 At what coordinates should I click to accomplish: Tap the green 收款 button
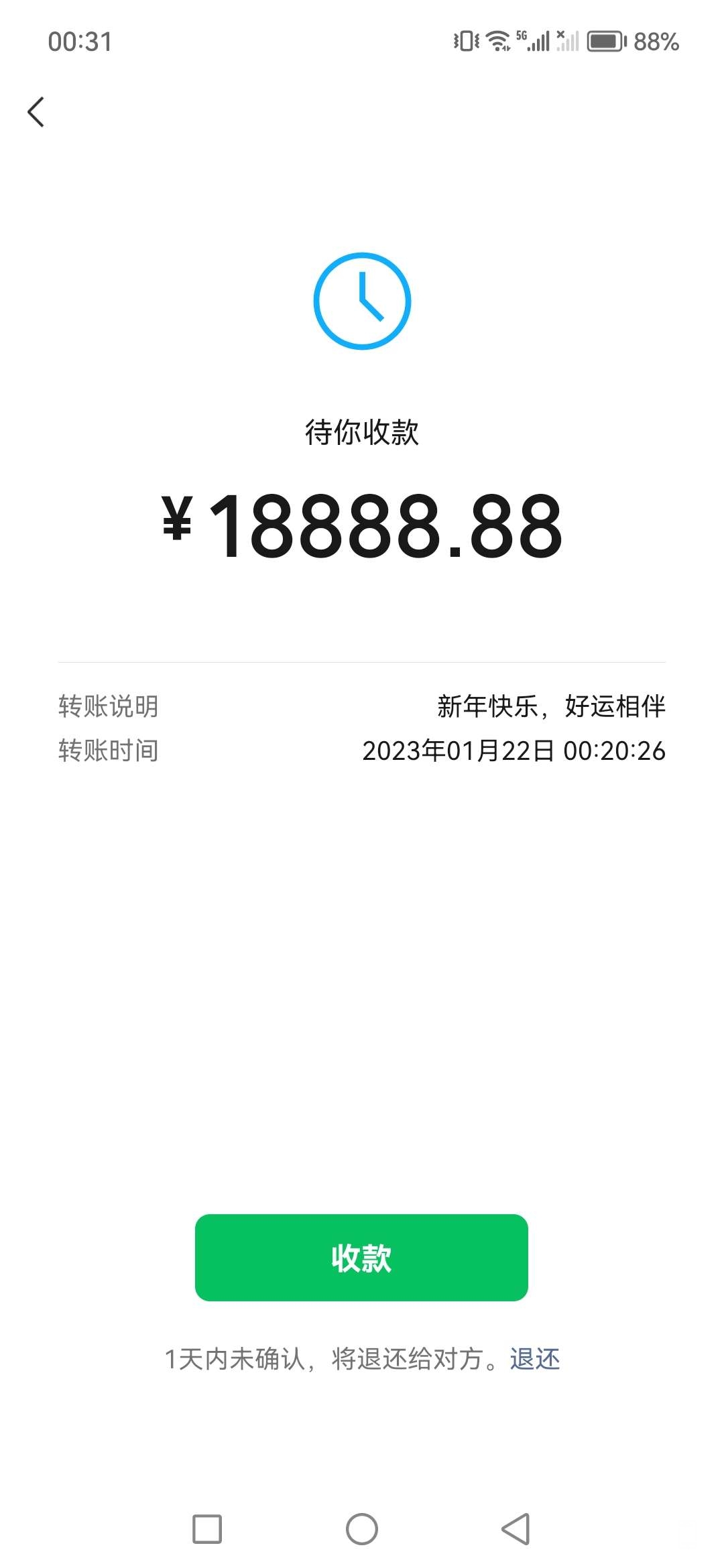pyautogui.click(x=361, y=1257)
